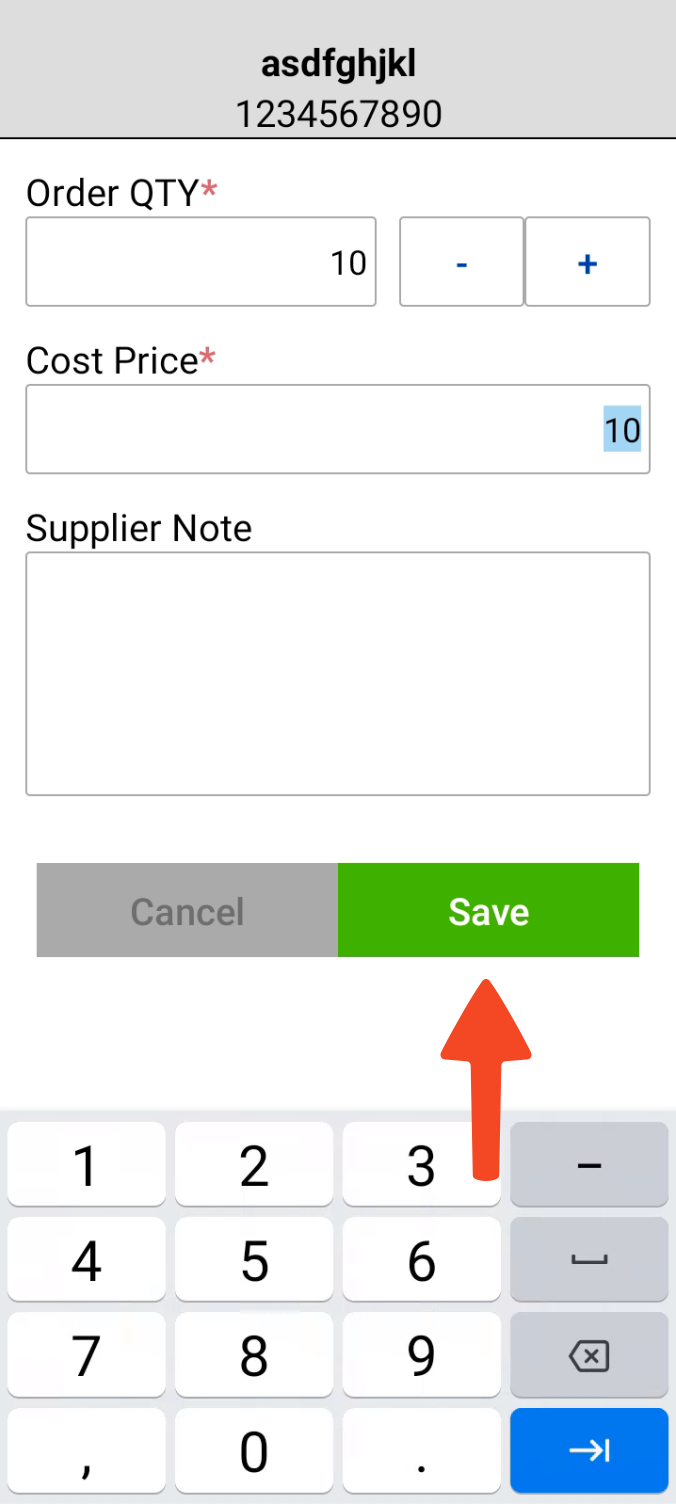
Task: Type digit 5 on the keypad
Action: click(x=254, y=1261)
